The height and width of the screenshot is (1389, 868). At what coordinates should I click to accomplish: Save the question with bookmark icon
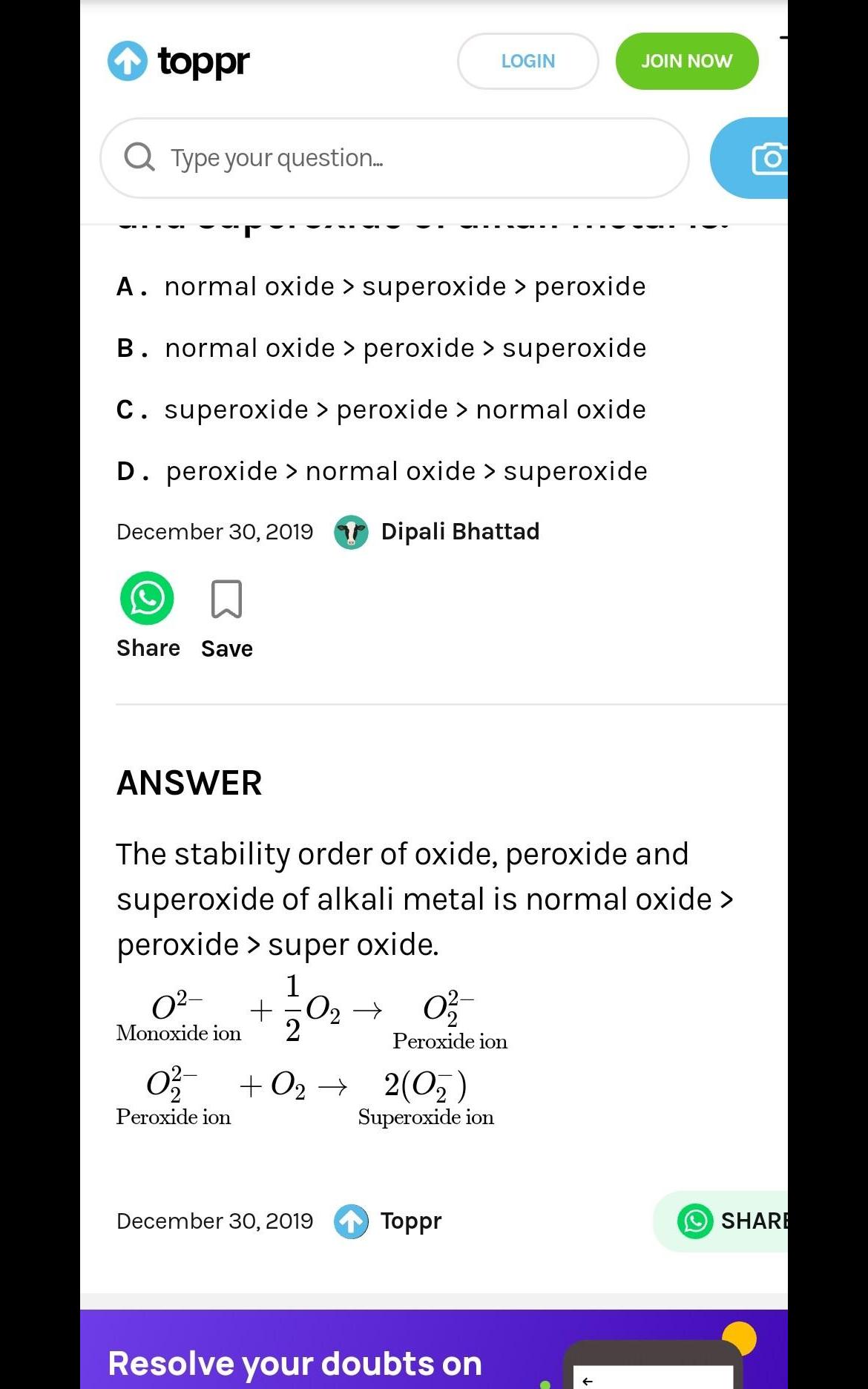point(226,600)
